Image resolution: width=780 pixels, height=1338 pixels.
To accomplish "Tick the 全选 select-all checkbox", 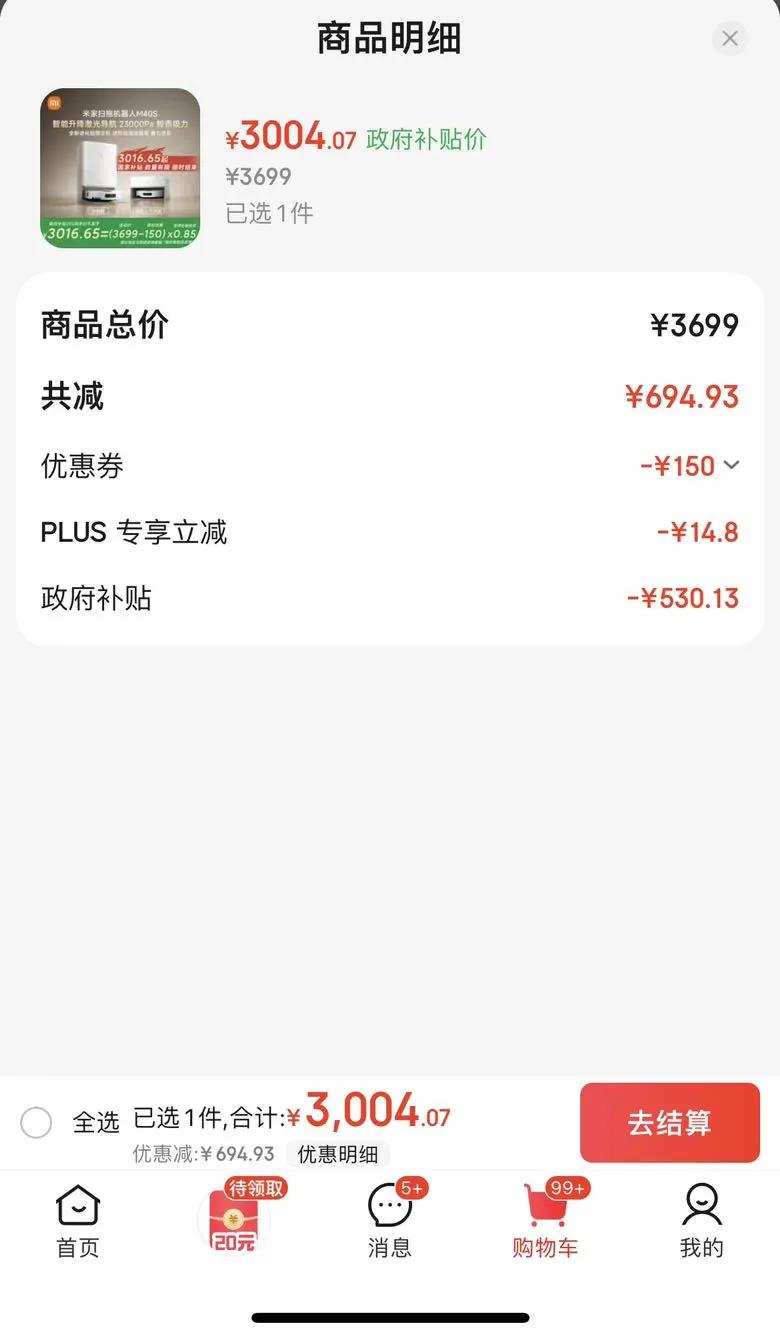I will 36,1122.
